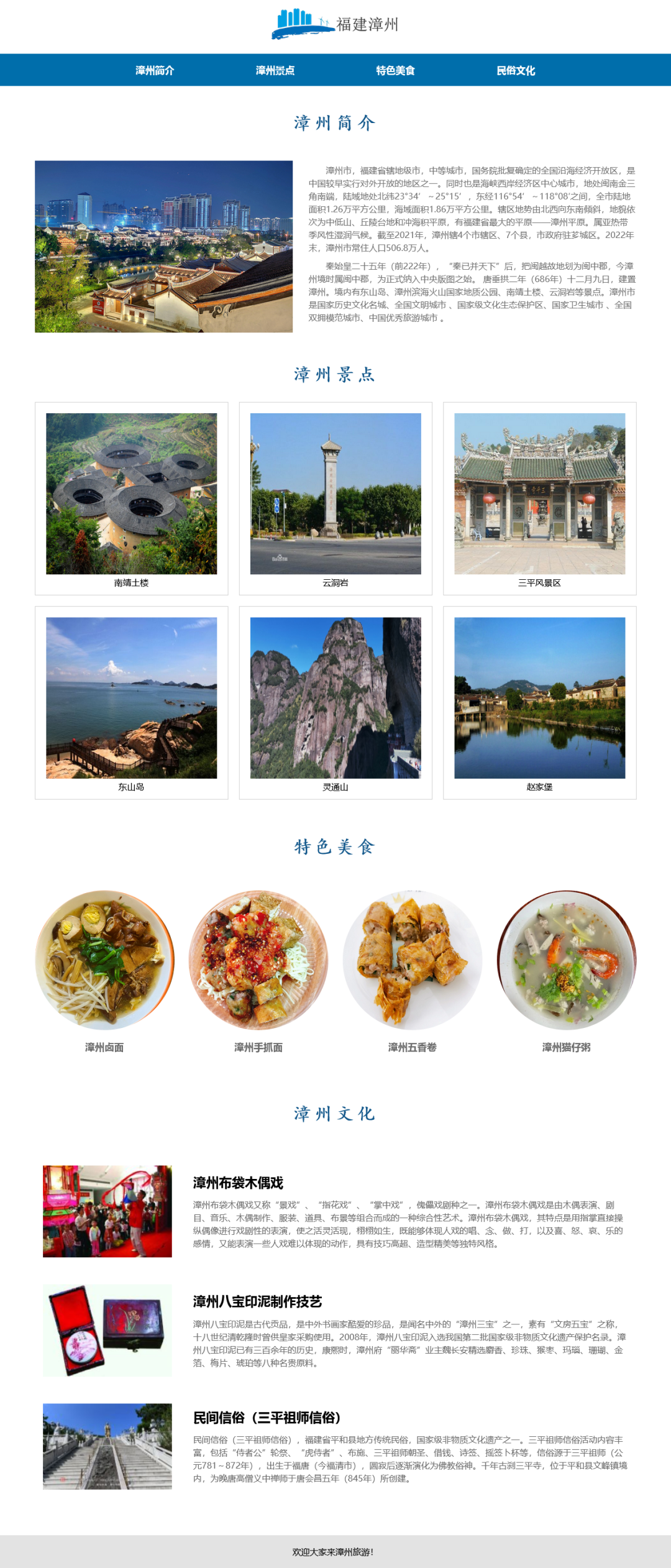Select 特色美食 in the navigation bar
The image size is (671, 1568).
(x=395, y=70)
